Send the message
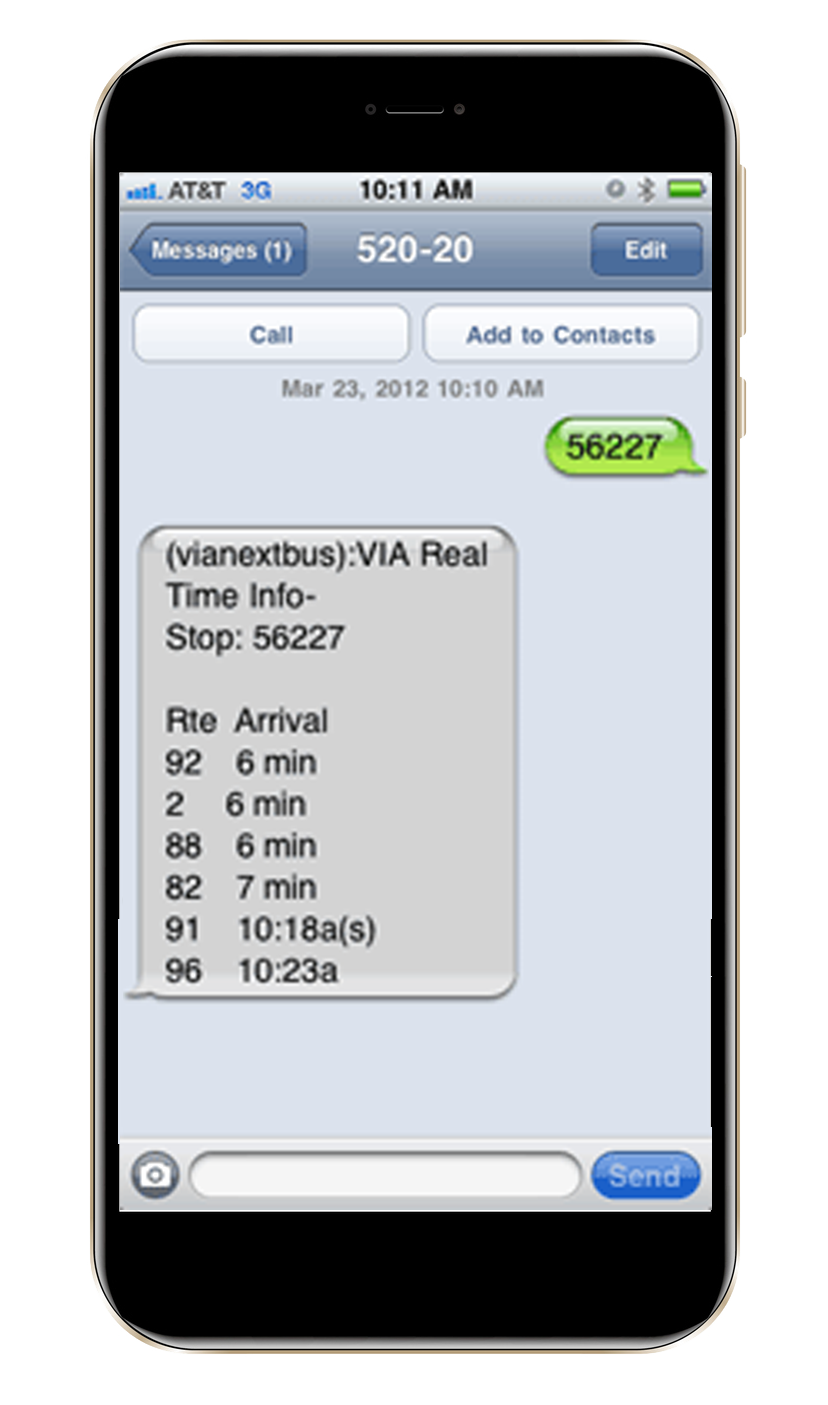Screen dimensions: 828x1405 [x=645, y=1174]
